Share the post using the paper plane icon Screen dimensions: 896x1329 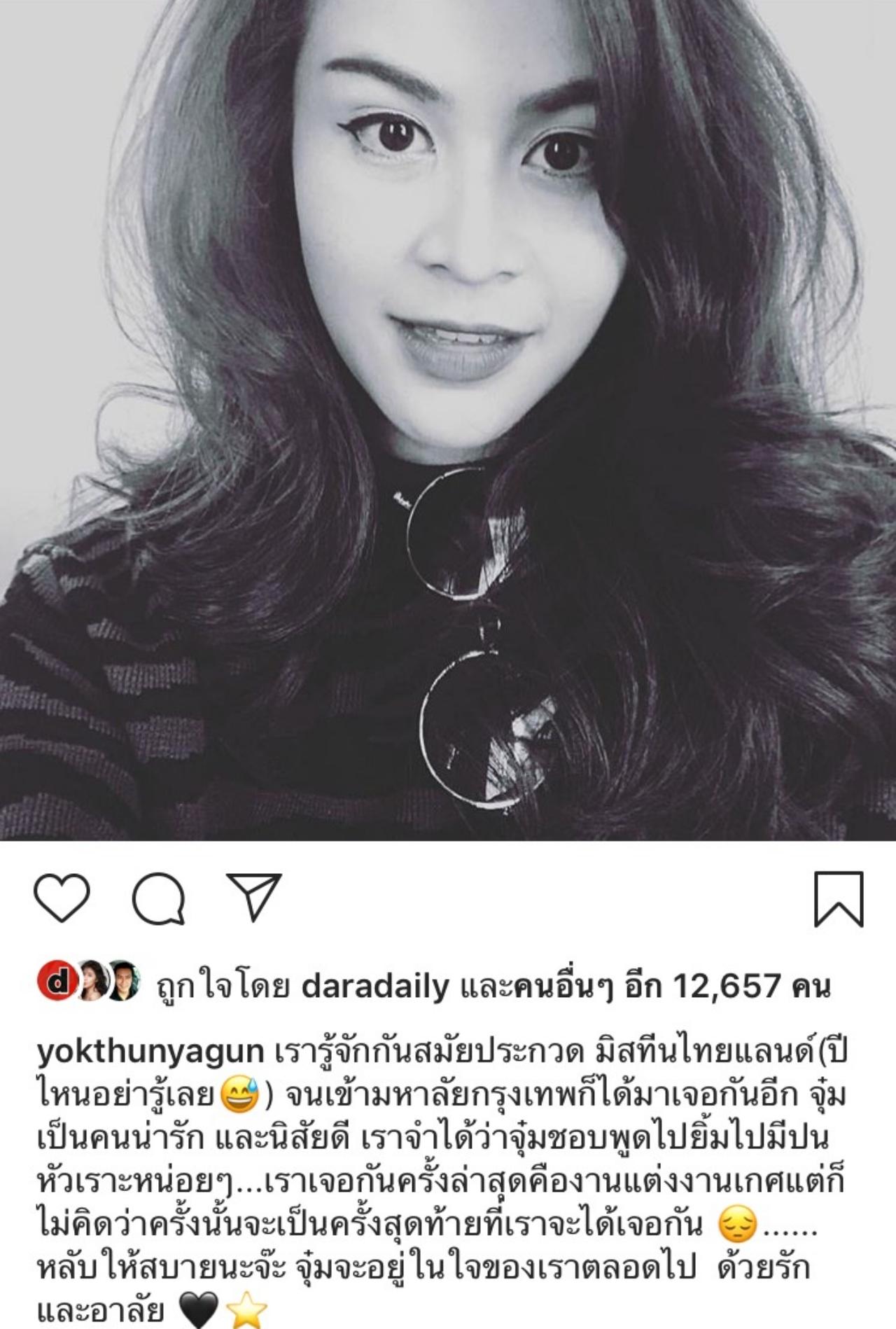click(x=255, y=897)
